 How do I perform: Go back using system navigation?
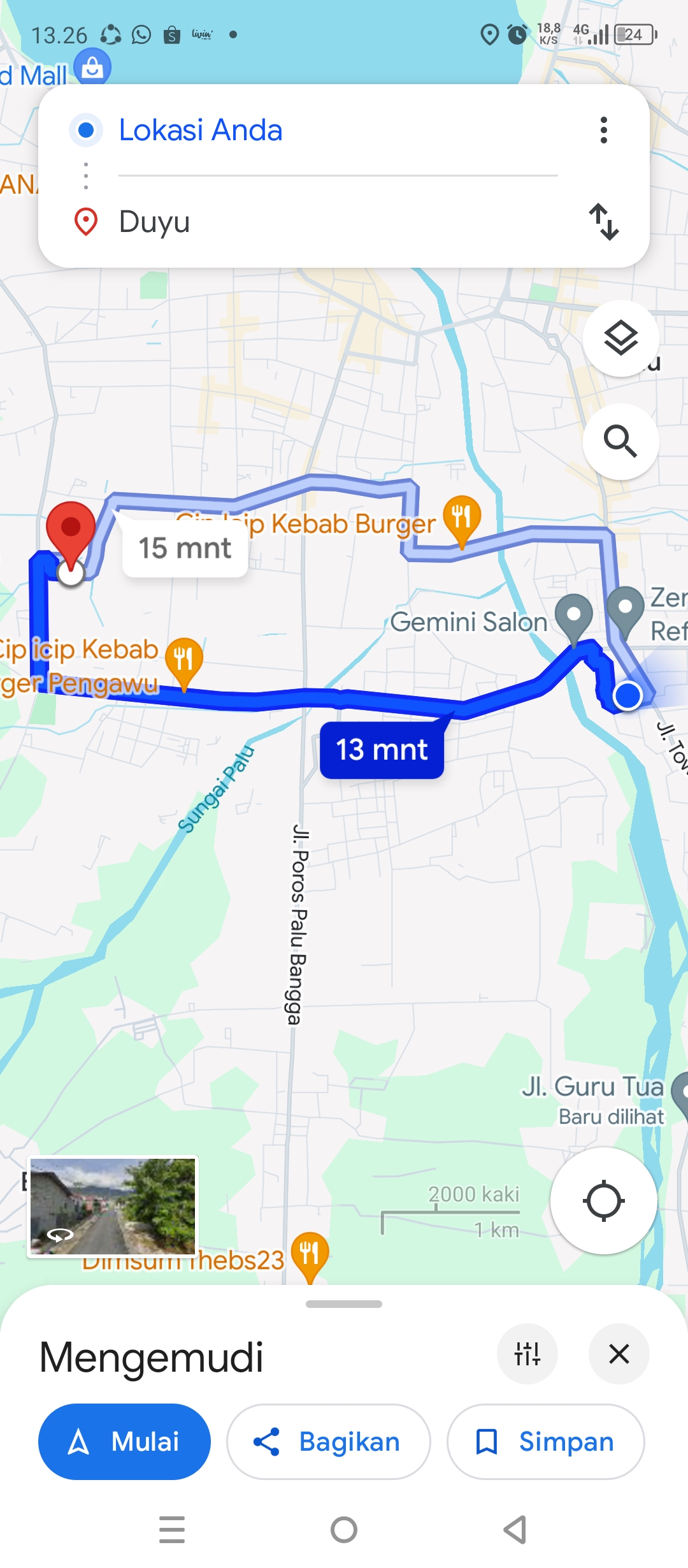pyautogui.click(x=515, y=1530)
